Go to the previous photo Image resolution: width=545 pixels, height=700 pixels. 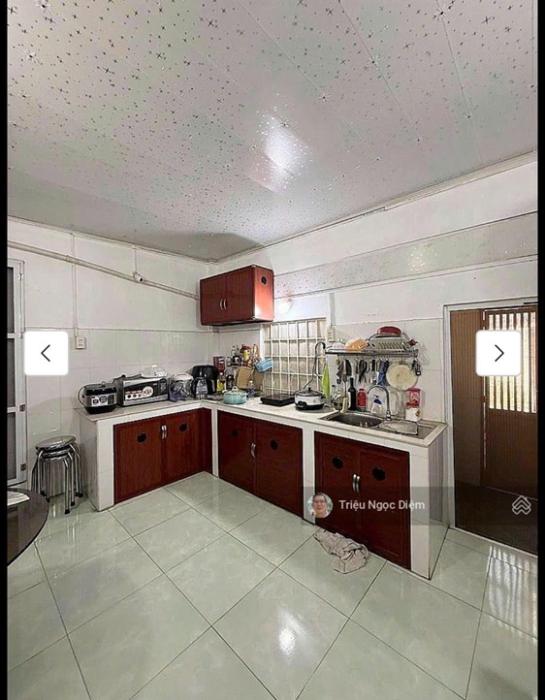pyautogui.click(x=46, y=353)
